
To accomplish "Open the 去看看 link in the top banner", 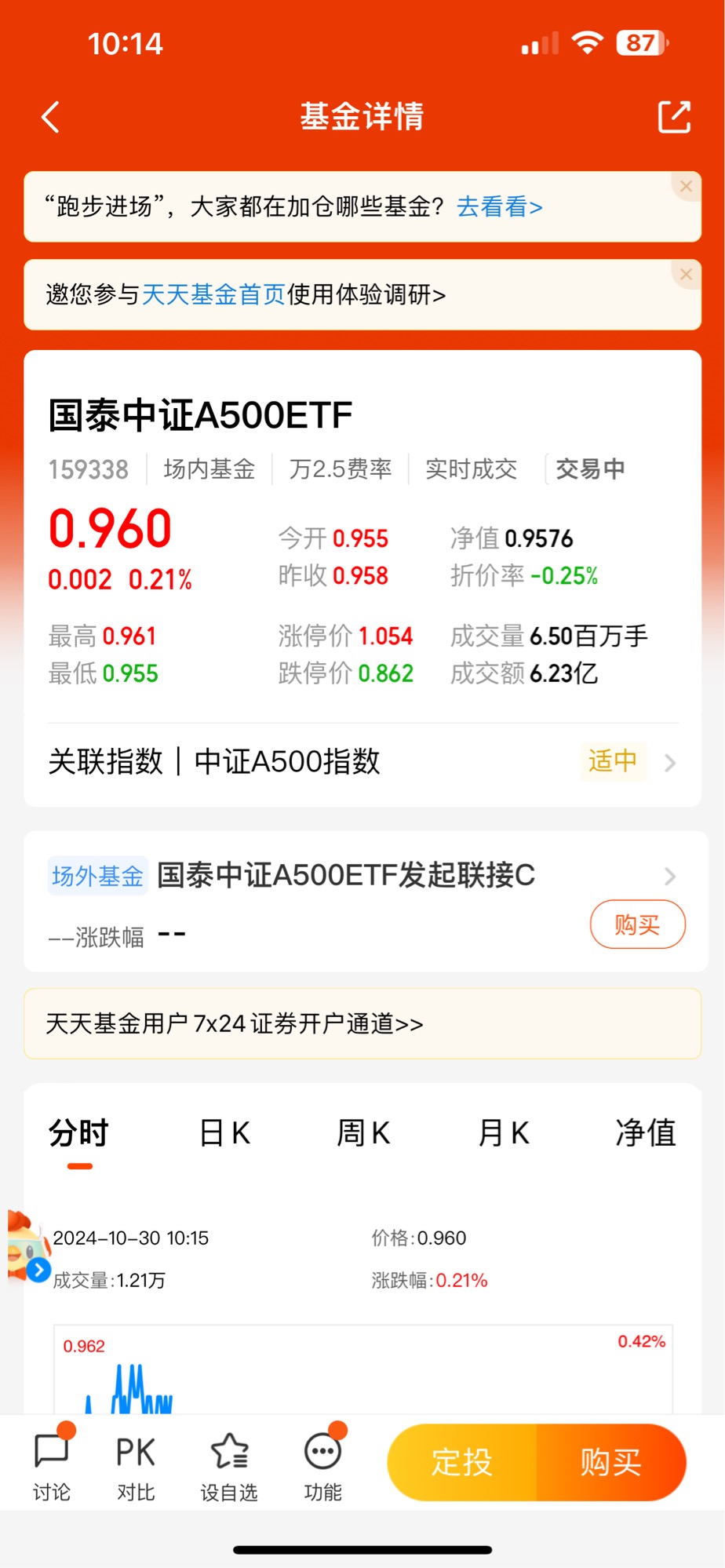I will point(497,206).
